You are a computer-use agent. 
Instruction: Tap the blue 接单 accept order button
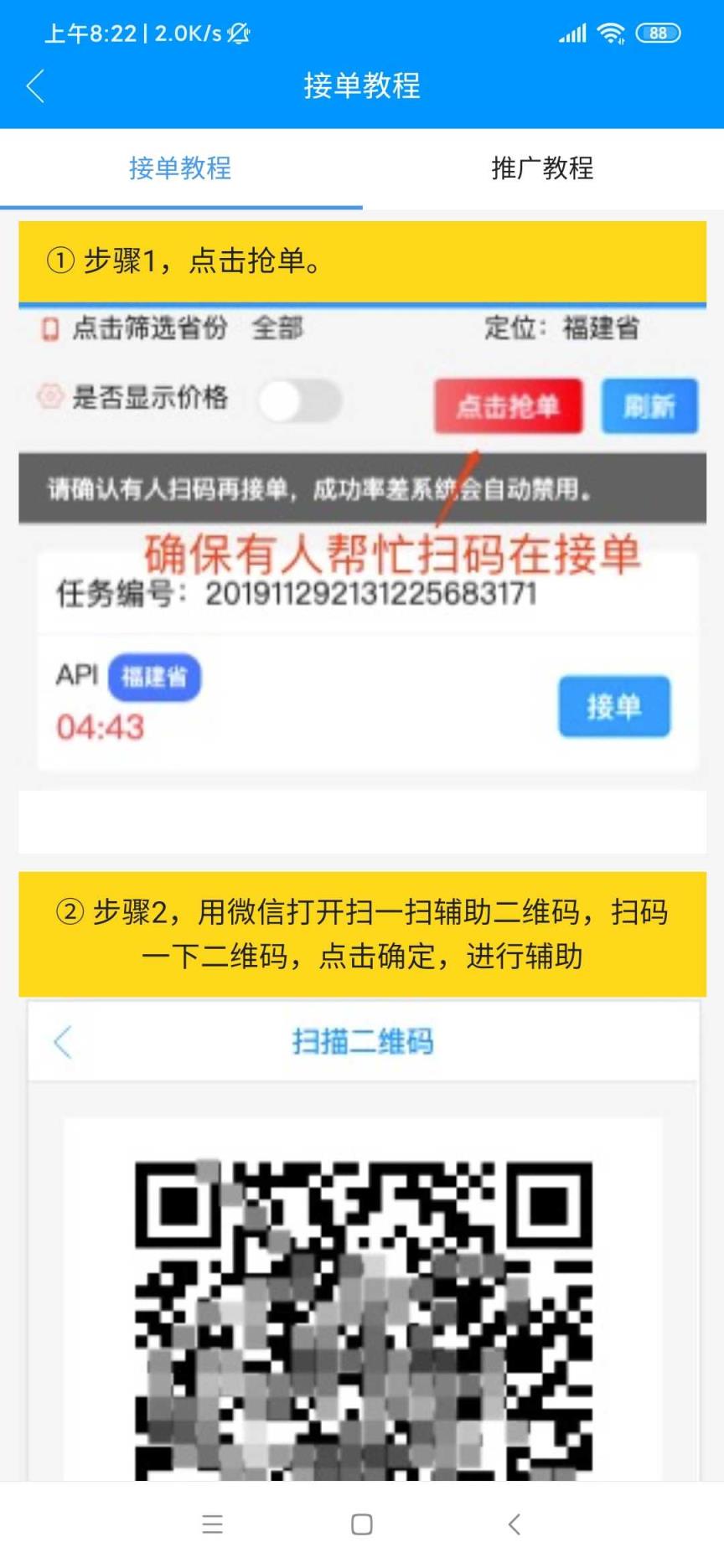pyautogui.click(x=614, y=706)
